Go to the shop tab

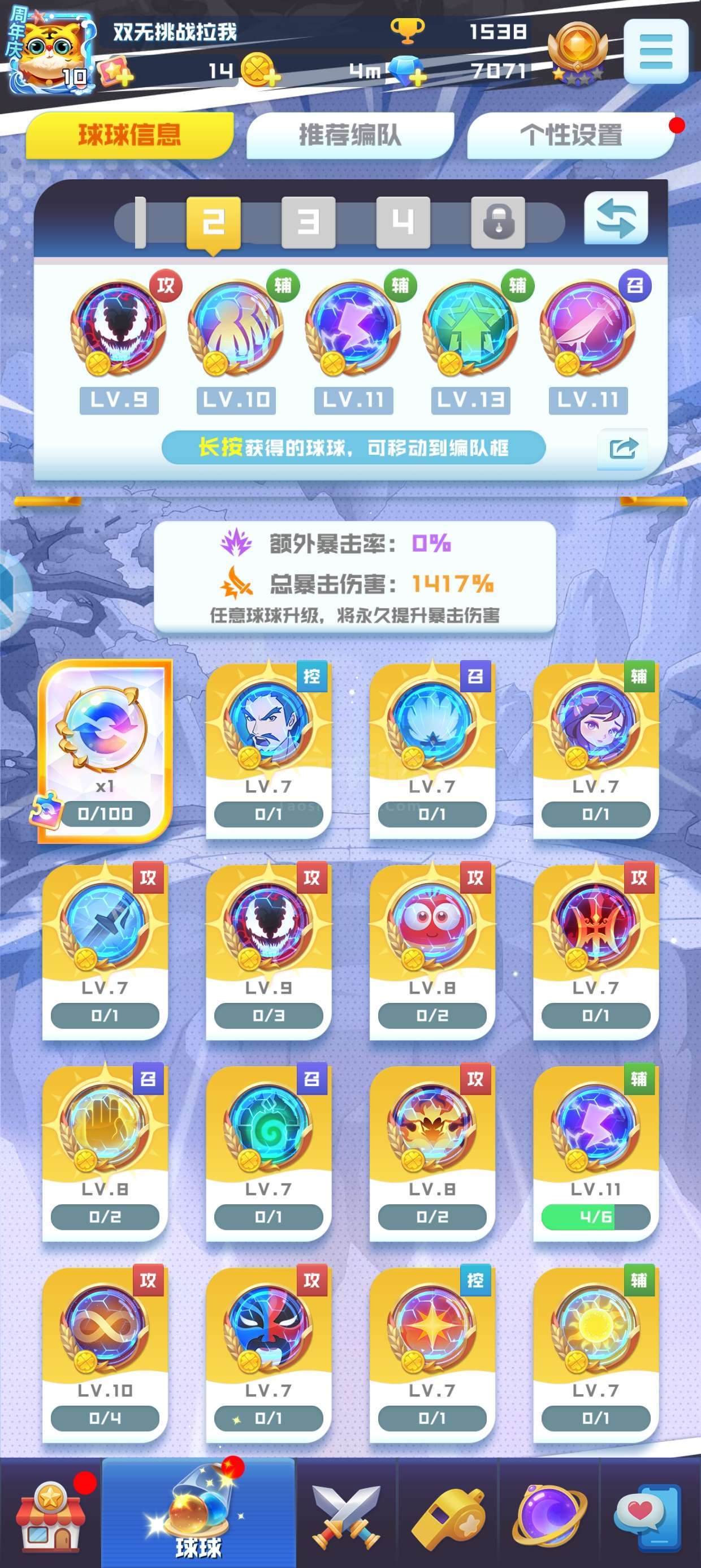click(50, 1513)
